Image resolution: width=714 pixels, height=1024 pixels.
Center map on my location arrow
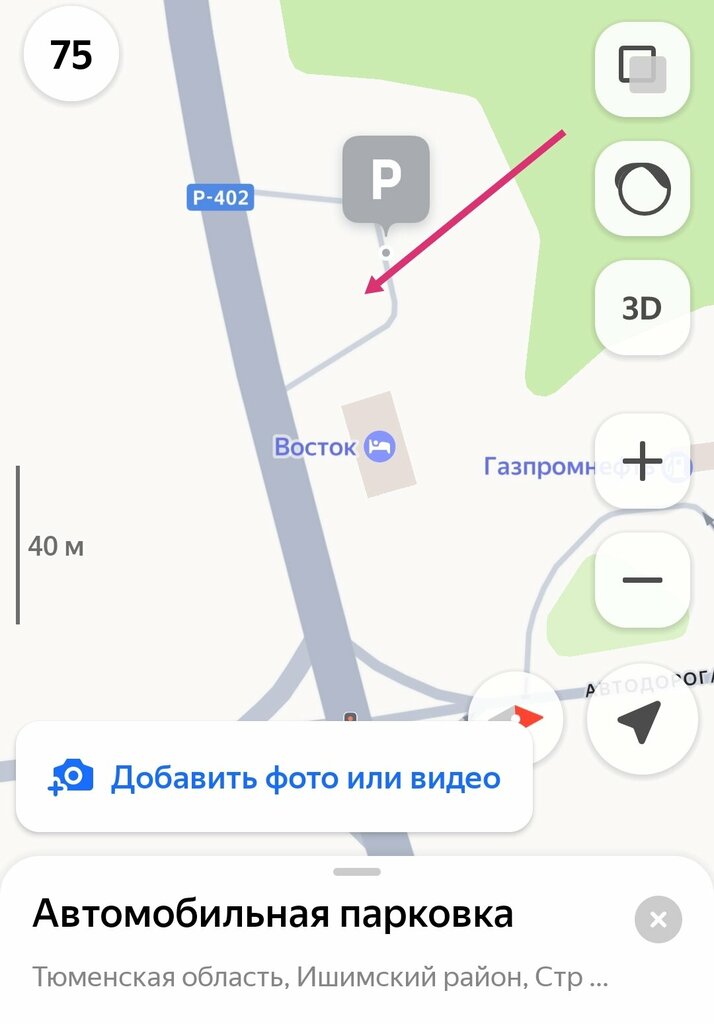click(641, 719)
